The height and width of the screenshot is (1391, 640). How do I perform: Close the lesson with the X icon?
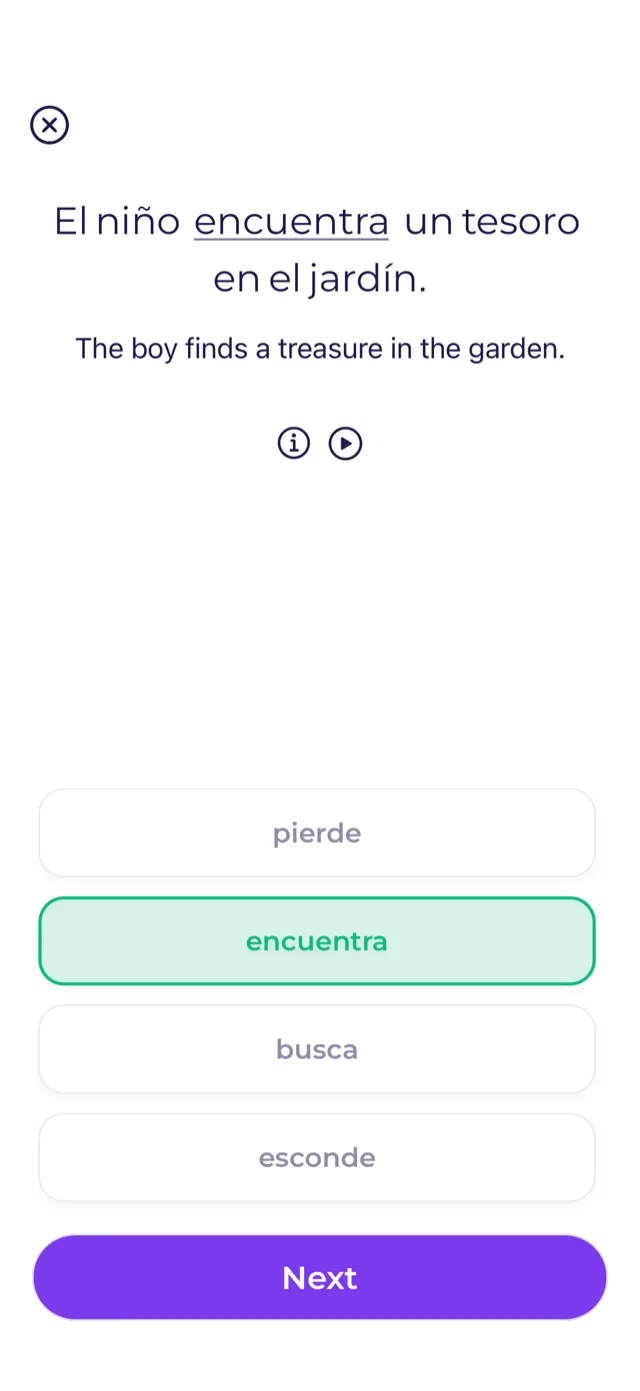tap(50, 125)
